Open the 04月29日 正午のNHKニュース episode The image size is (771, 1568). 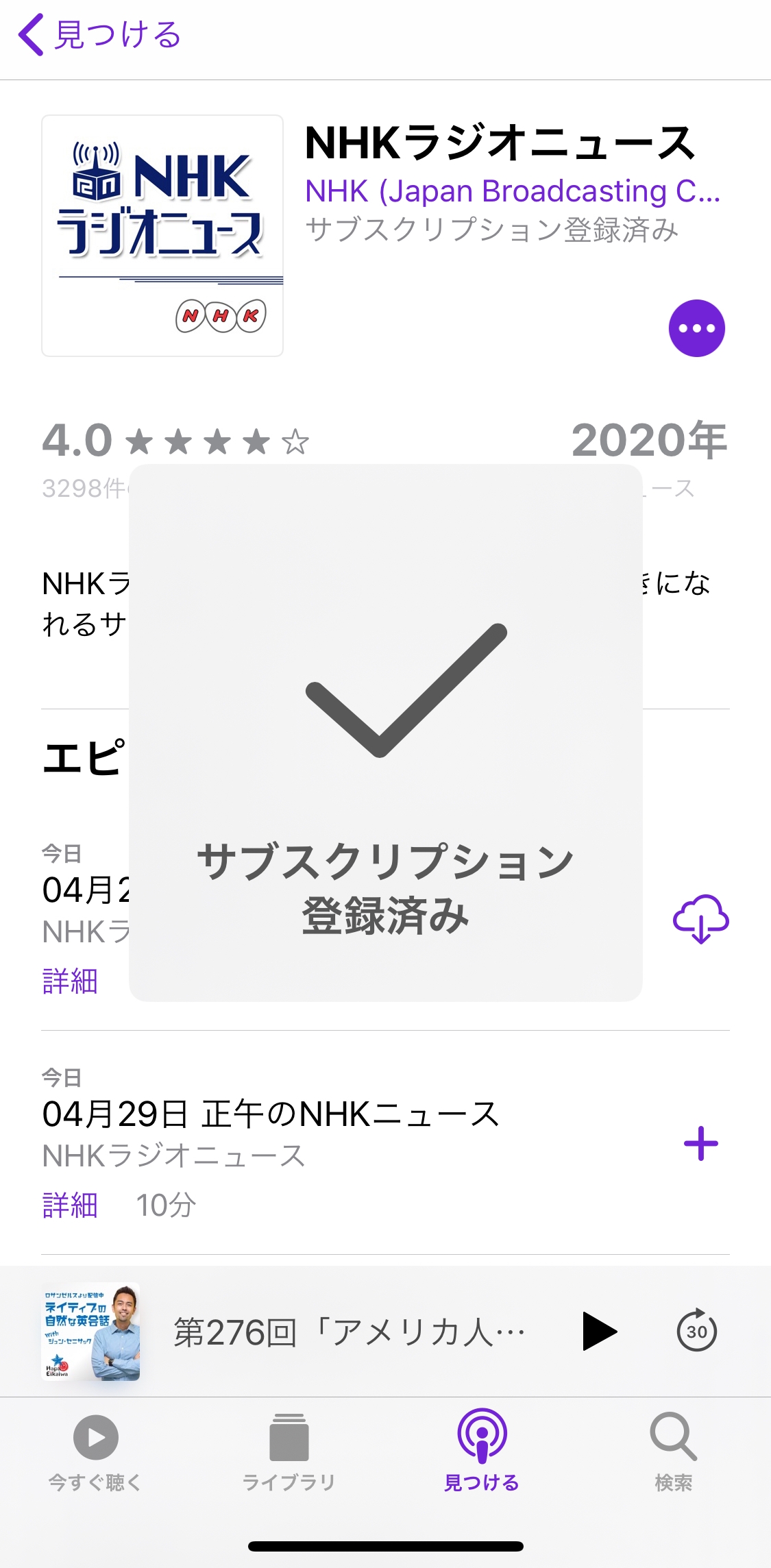(x=271, y=1114)
